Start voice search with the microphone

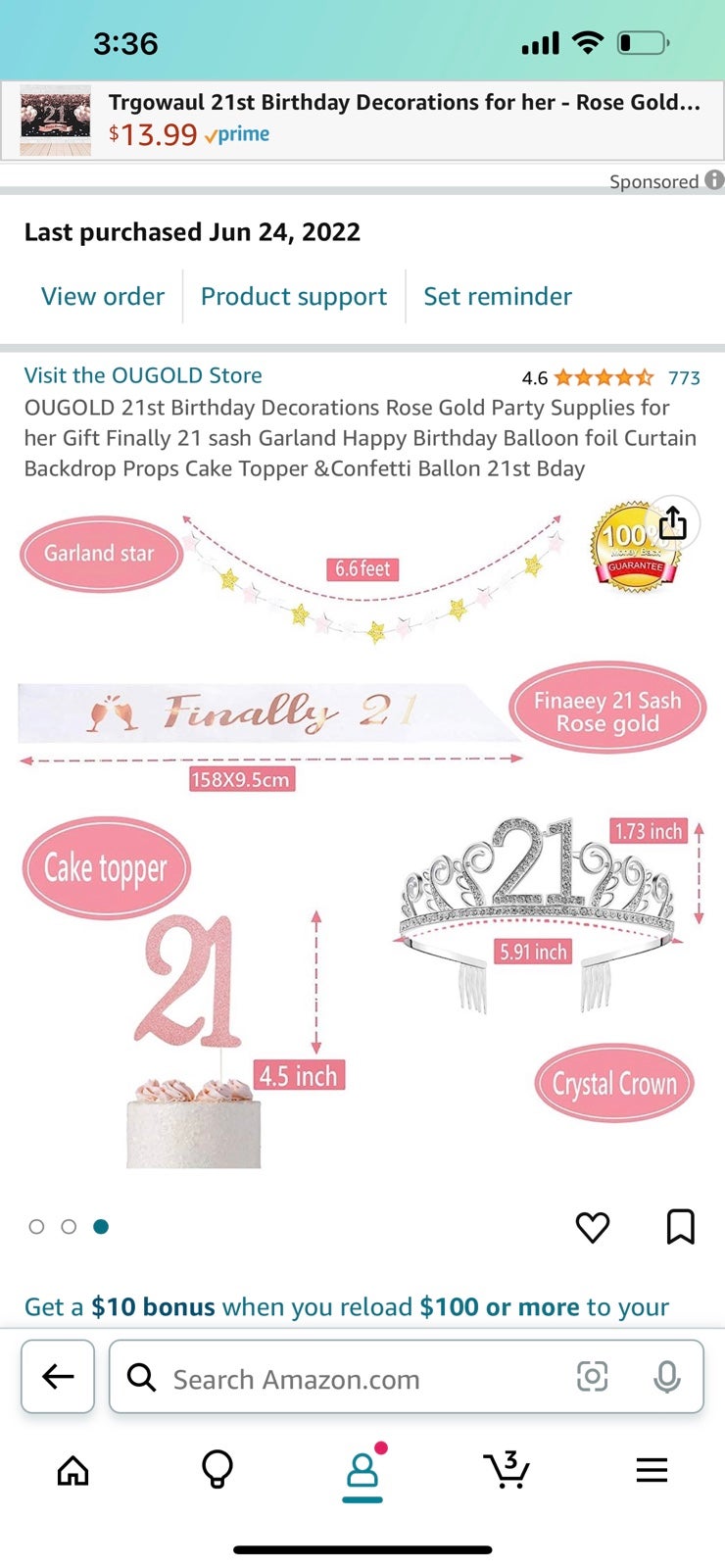pos(667,1377)
